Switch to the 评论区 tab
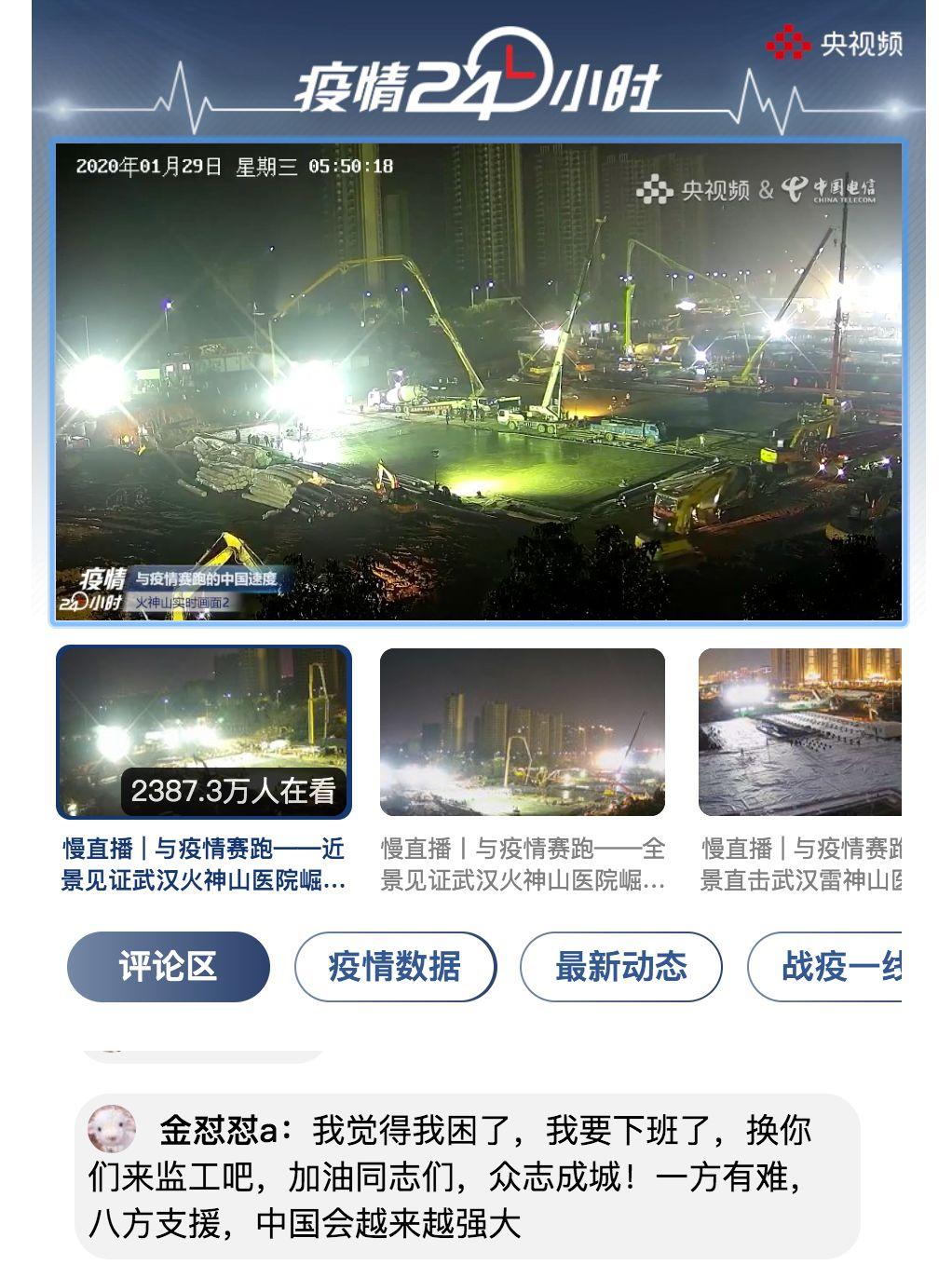The image size is (952, 1265). (x=168, y=967)
